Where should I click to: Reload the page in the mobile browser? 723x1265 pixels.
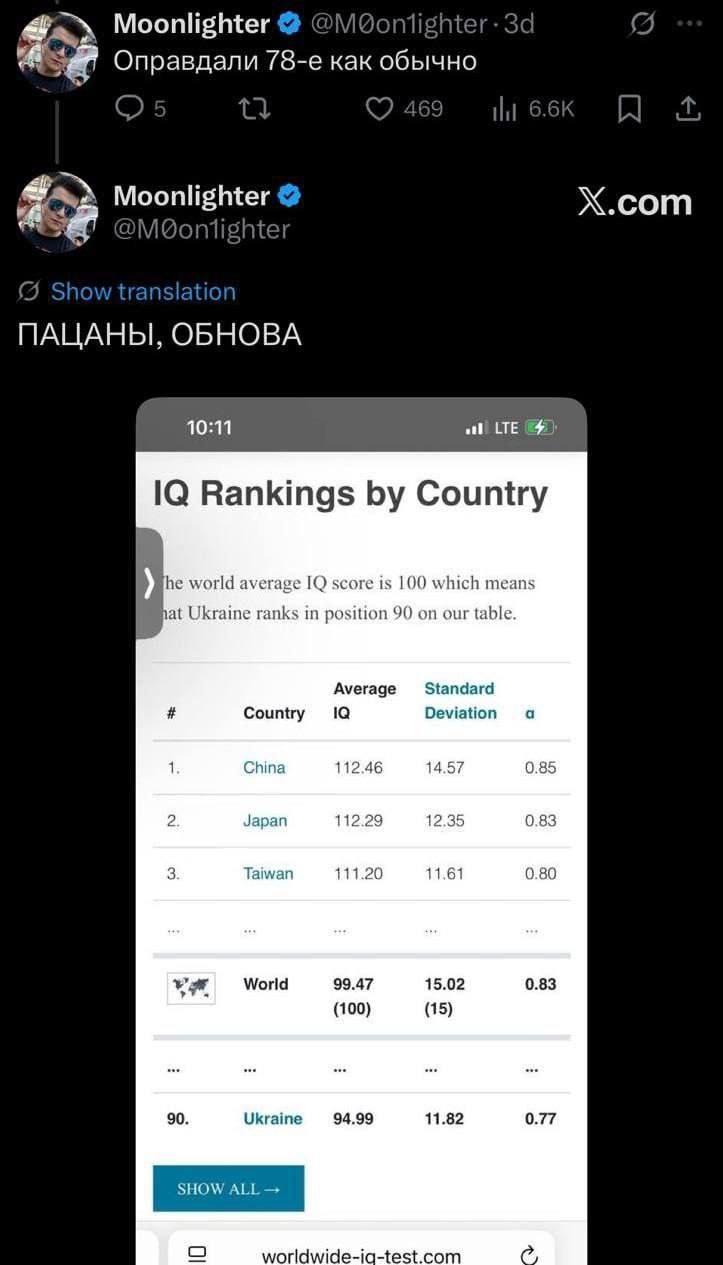tap(528, 1251)
